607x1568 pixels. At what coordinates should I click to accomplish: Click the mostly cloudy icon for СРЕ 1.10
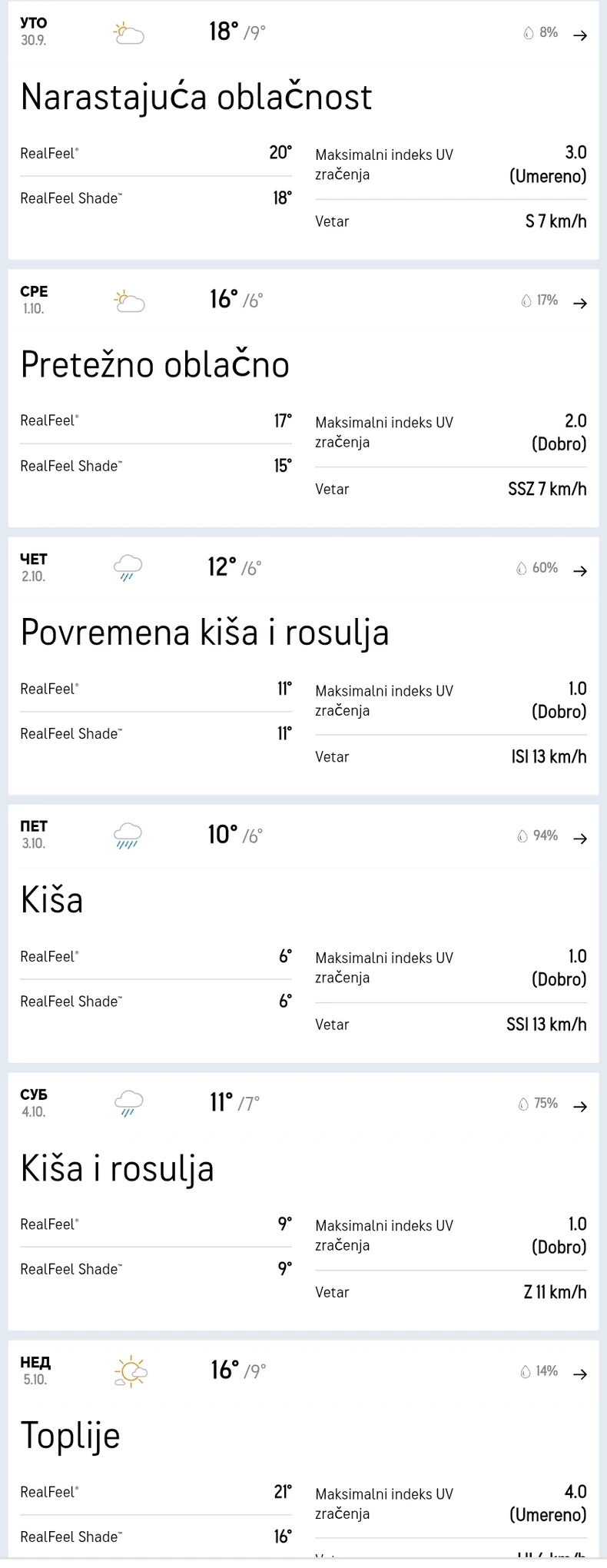(128, 300)
